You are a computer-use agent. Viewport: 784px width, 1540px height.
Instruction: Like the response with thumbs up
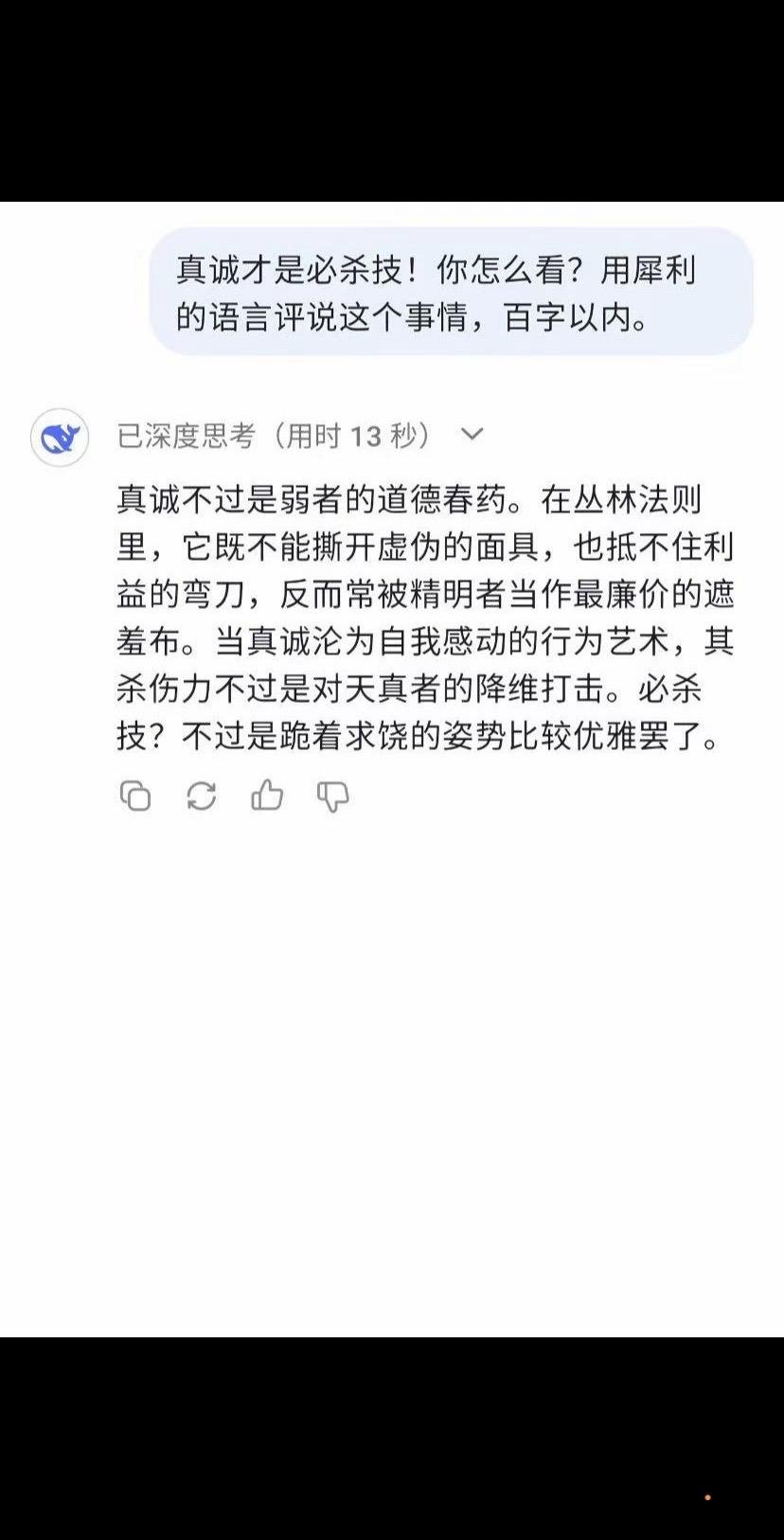coord(267,796)
